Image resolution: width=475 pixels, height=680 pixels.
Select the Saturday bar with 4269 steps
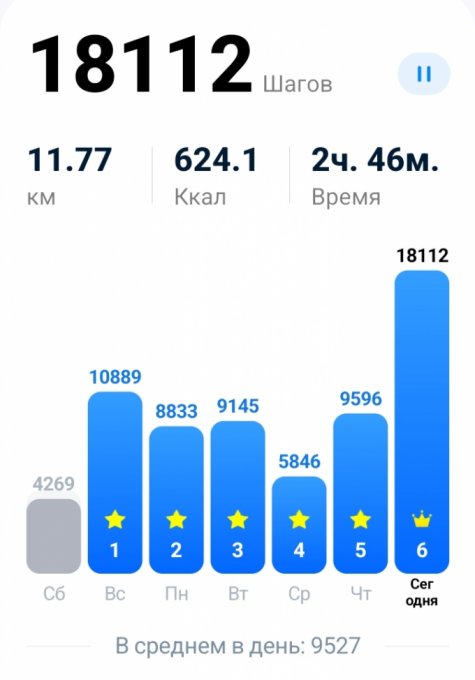click(x=54, y=536)
